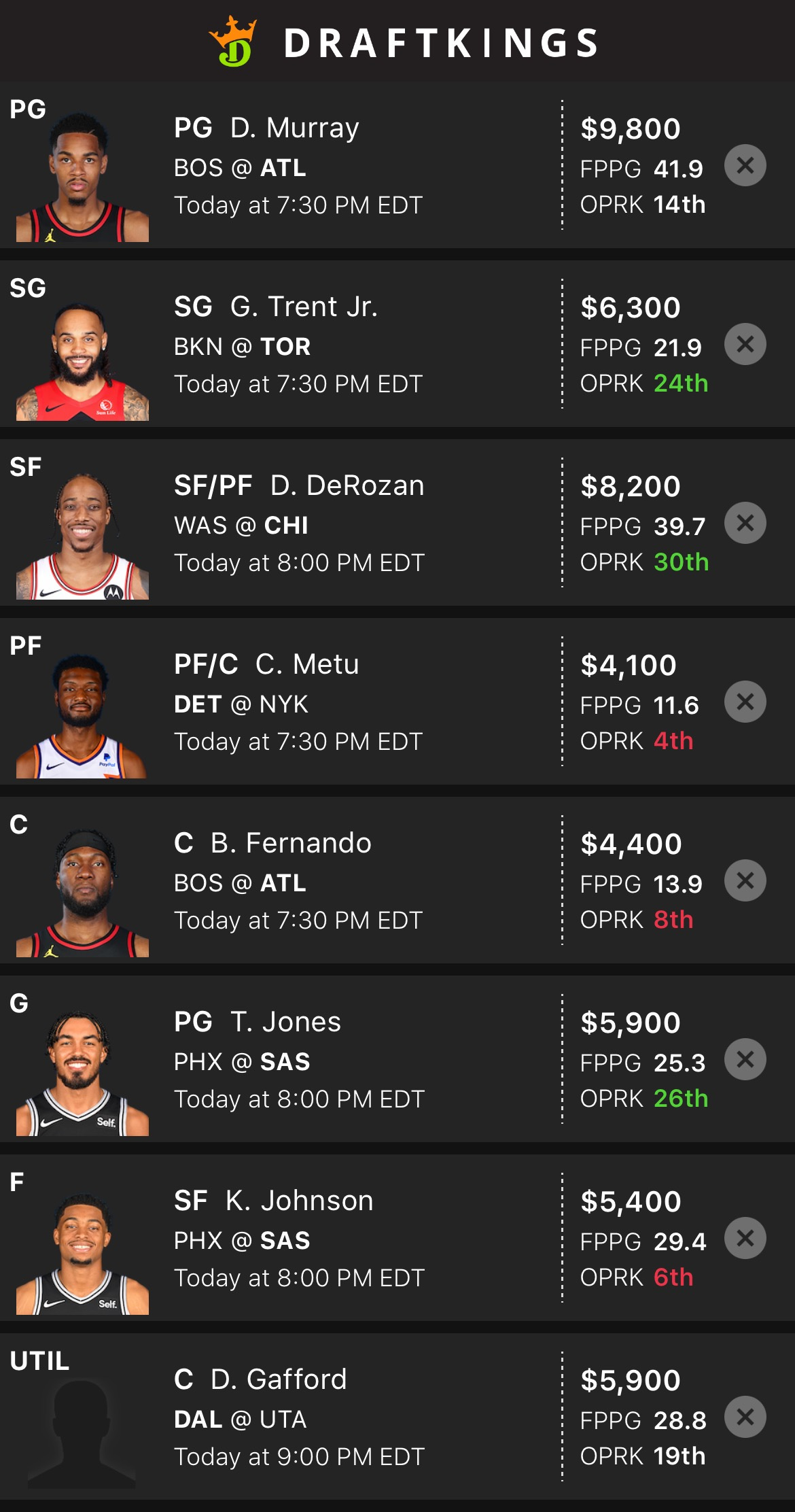Remove G. Trent Jr. from lineup
Viewport: 795px width, 1512px height.
(745, 344)
